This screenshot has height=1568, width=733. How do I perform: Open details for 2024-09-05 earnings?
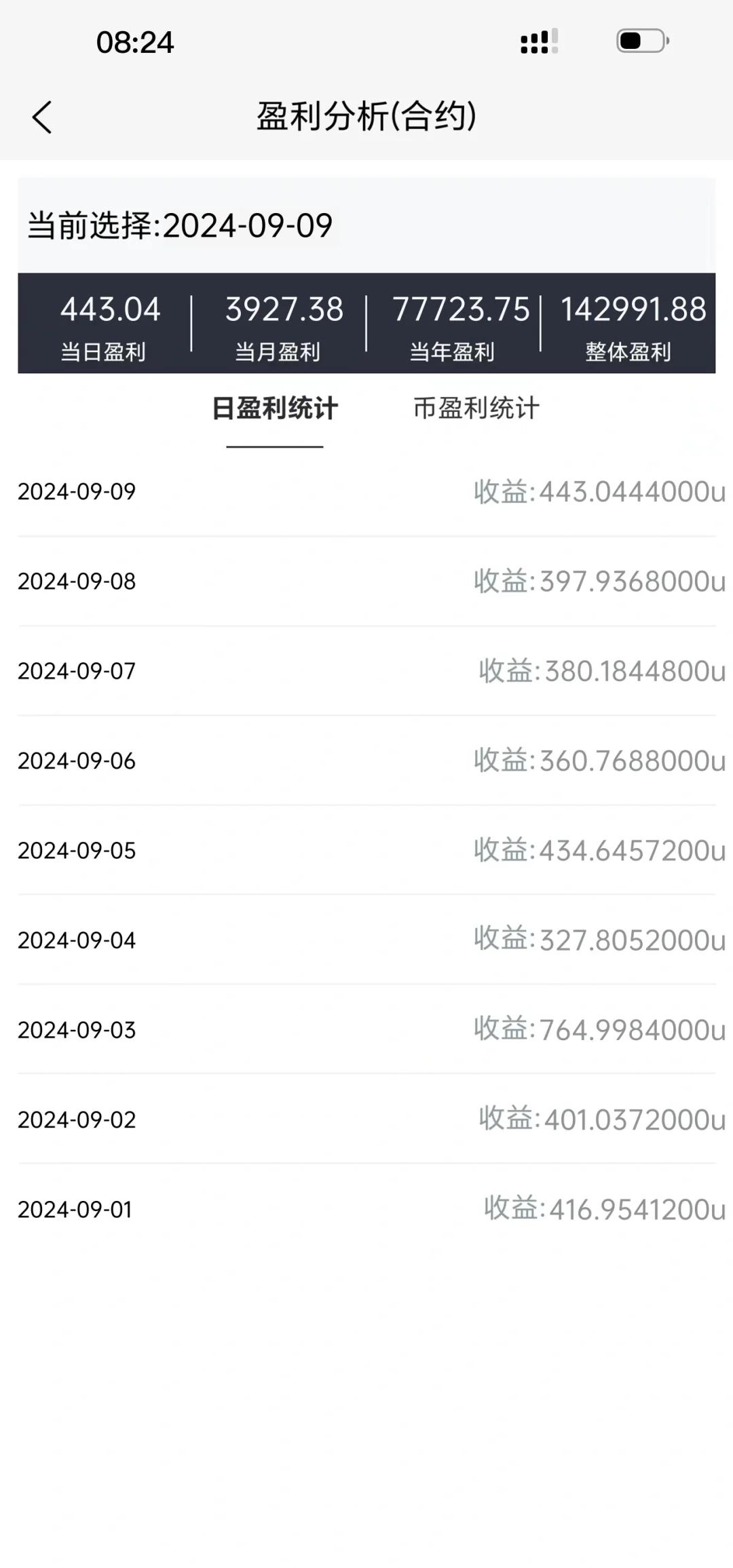(366, 851)
